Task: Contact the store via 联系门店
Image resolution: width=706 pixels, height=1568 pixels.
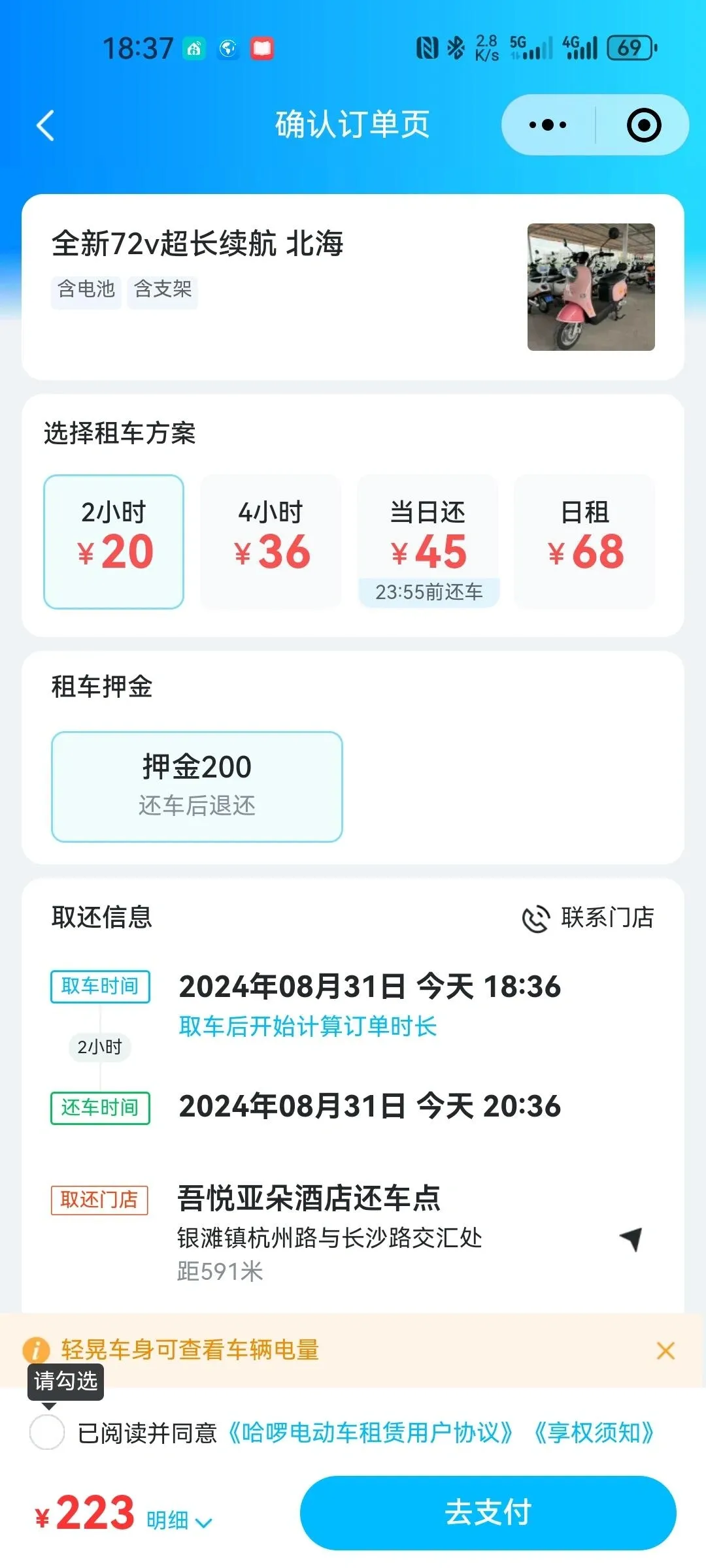Action: [588, 917]
